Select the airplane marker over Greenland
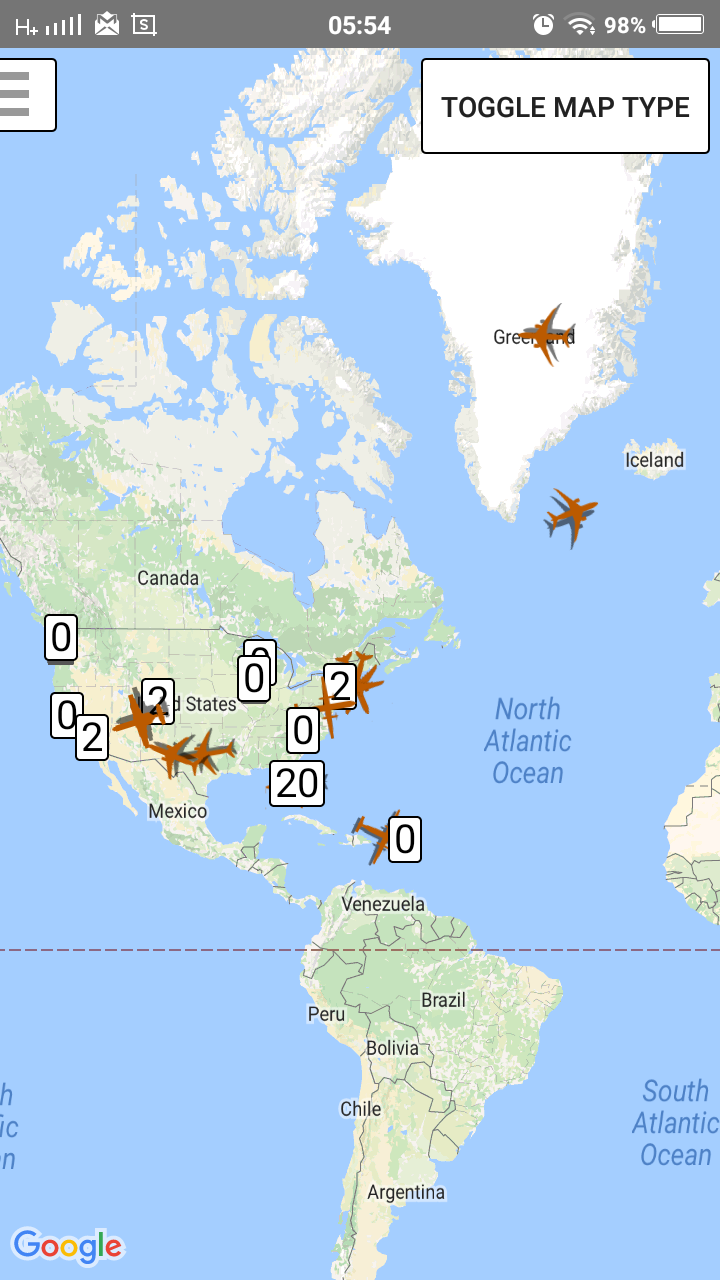This screenshot has height=1280, width=720. pos(546,334)
